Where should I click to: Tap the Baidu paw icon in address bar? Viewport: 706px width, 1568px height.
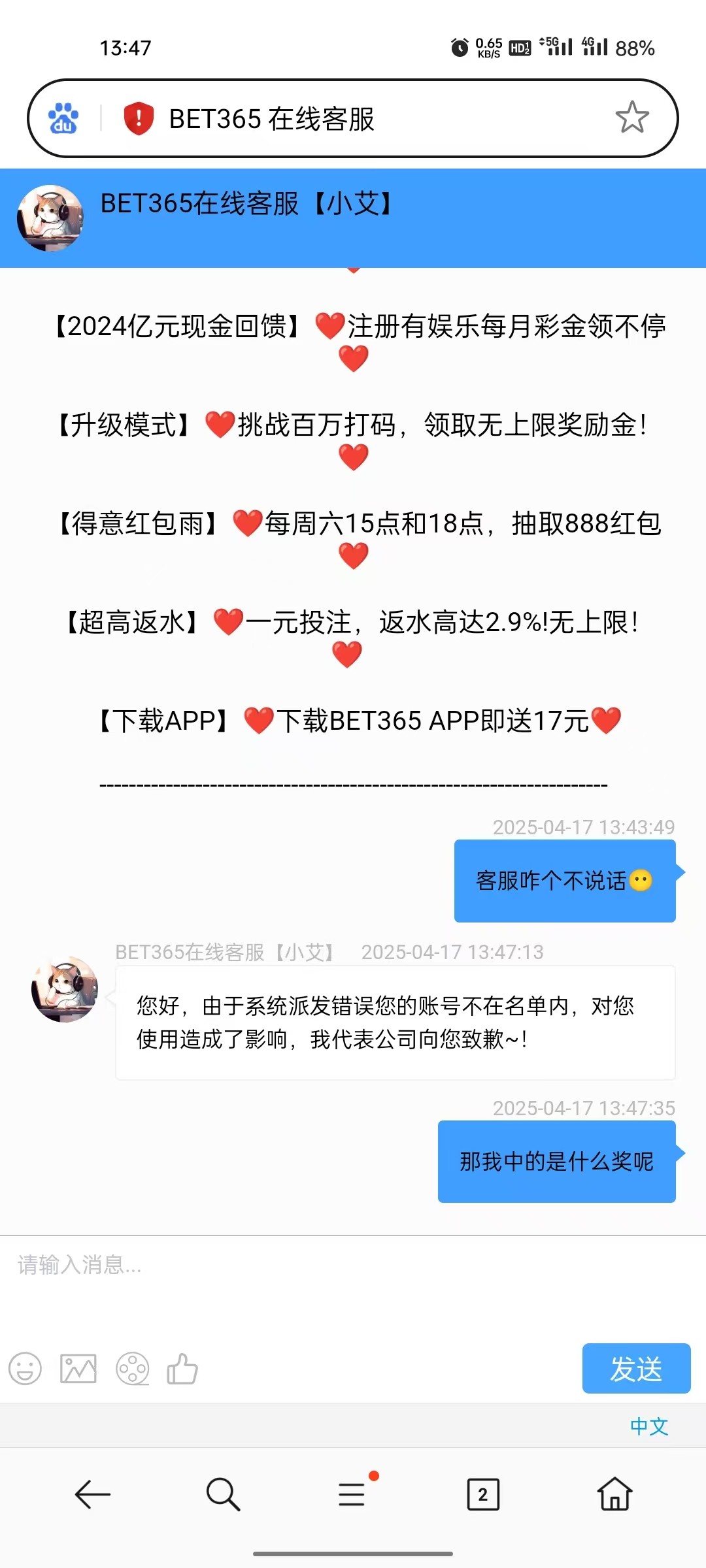[63, 118]
